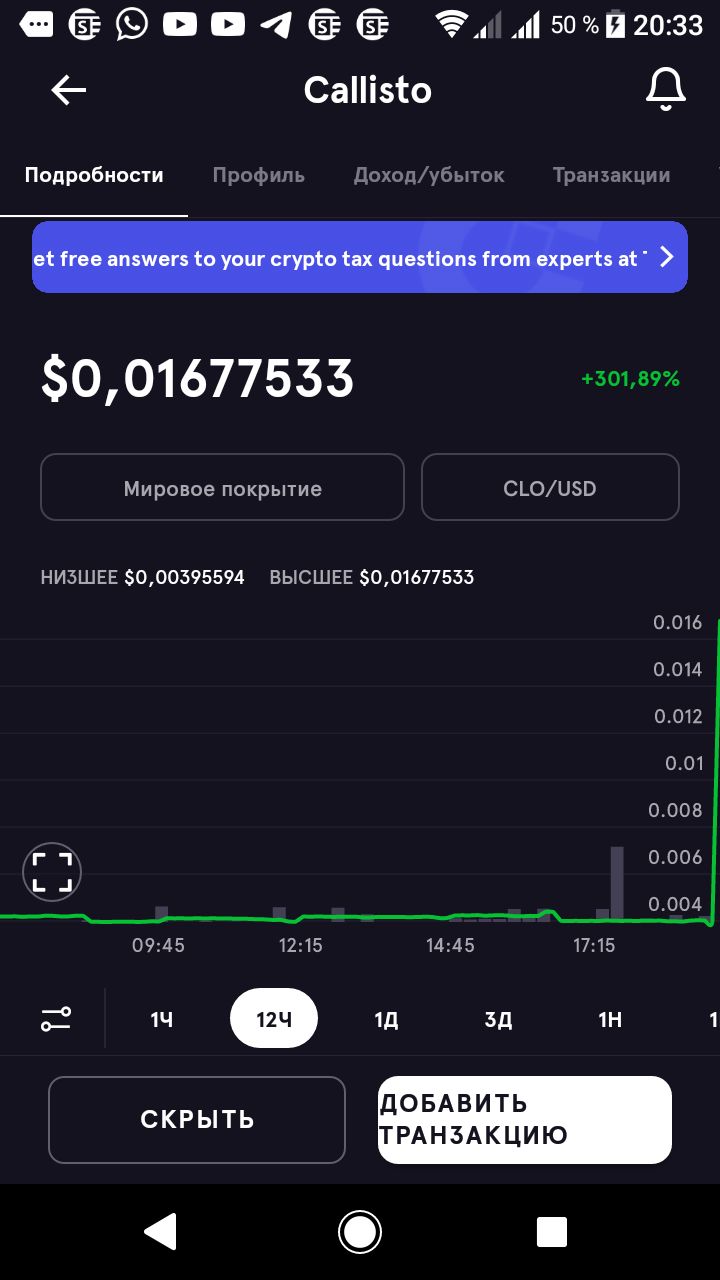Open the Транзакции tab
Viewport: 720px width, 1280px height.
[611, 175]
